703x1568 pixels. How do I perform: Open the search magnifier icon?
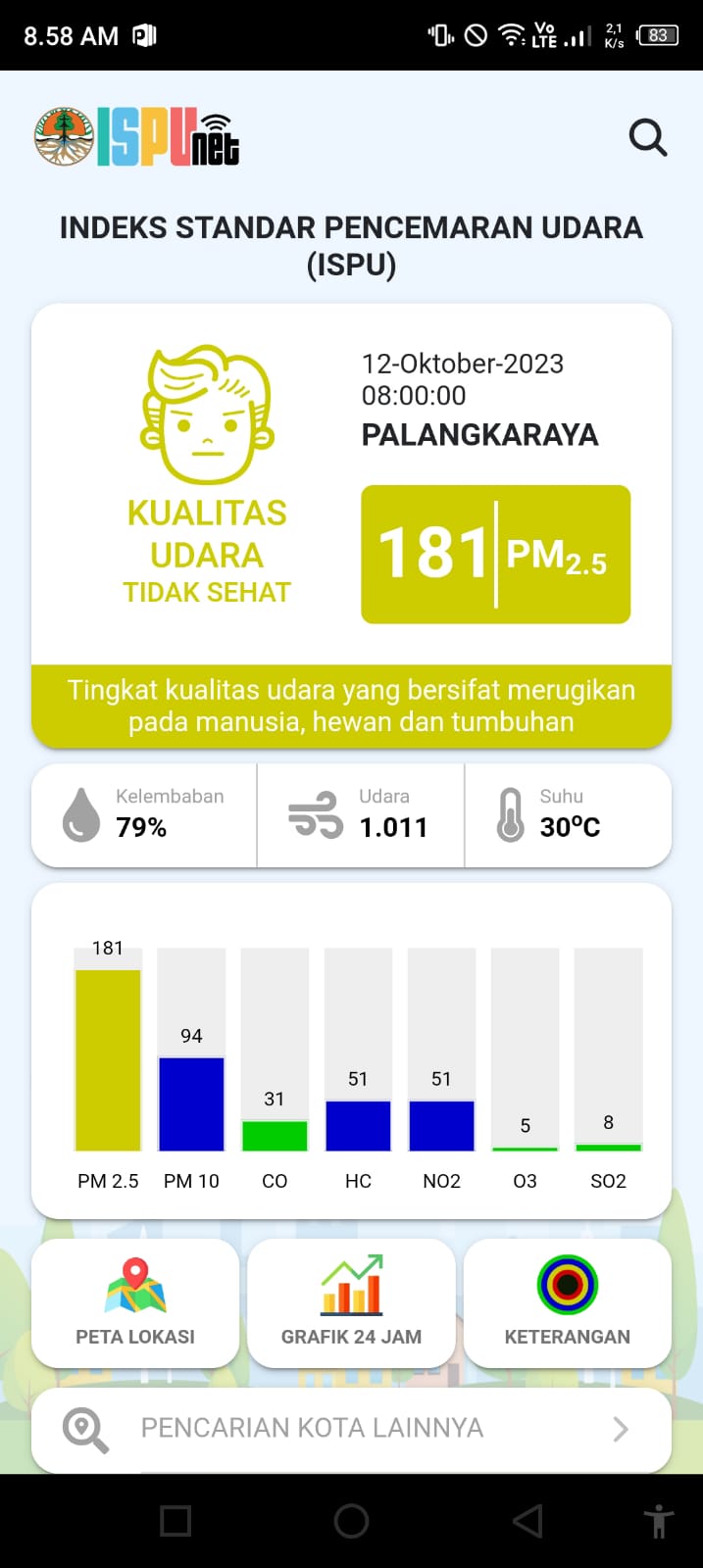pos(647,138)
